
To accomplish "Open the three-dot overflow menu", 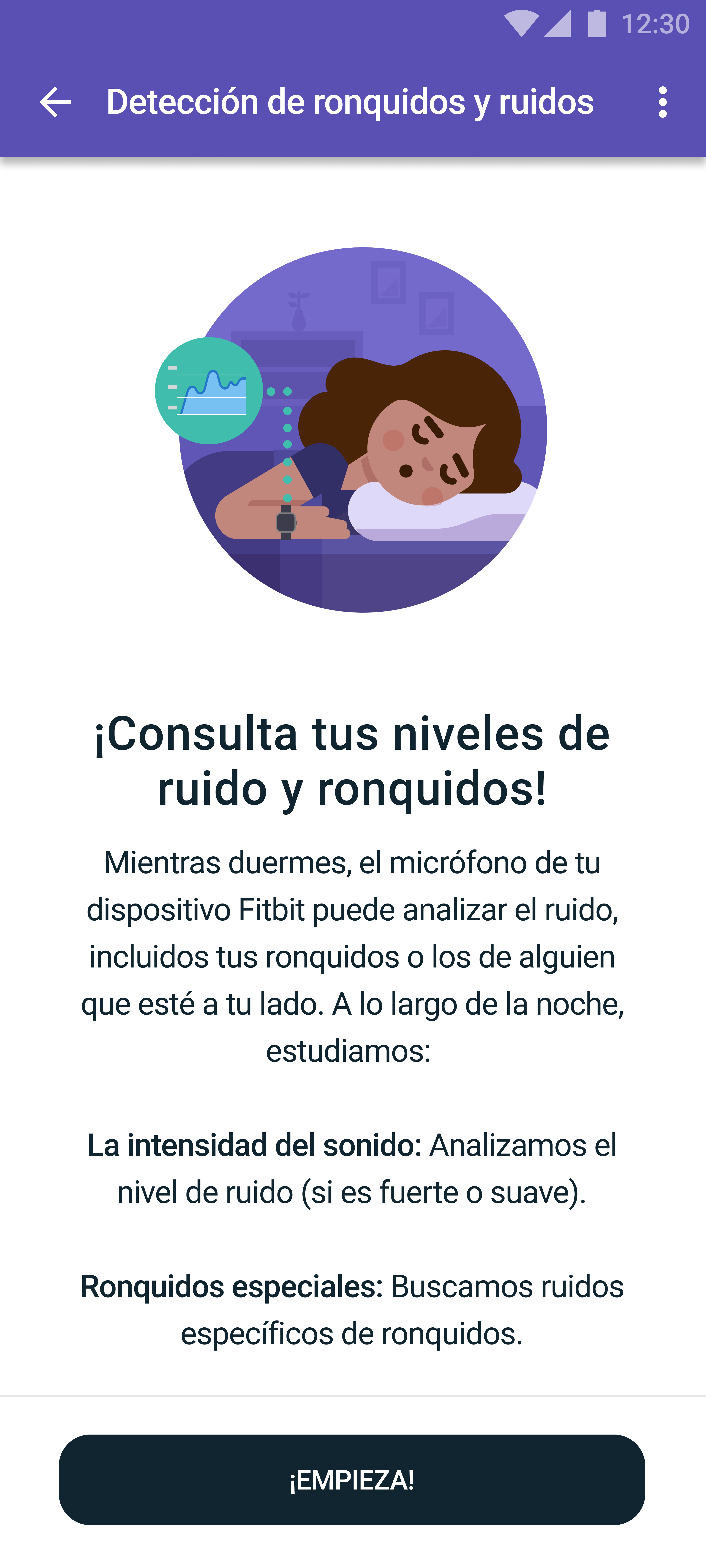I will point(662,102).
